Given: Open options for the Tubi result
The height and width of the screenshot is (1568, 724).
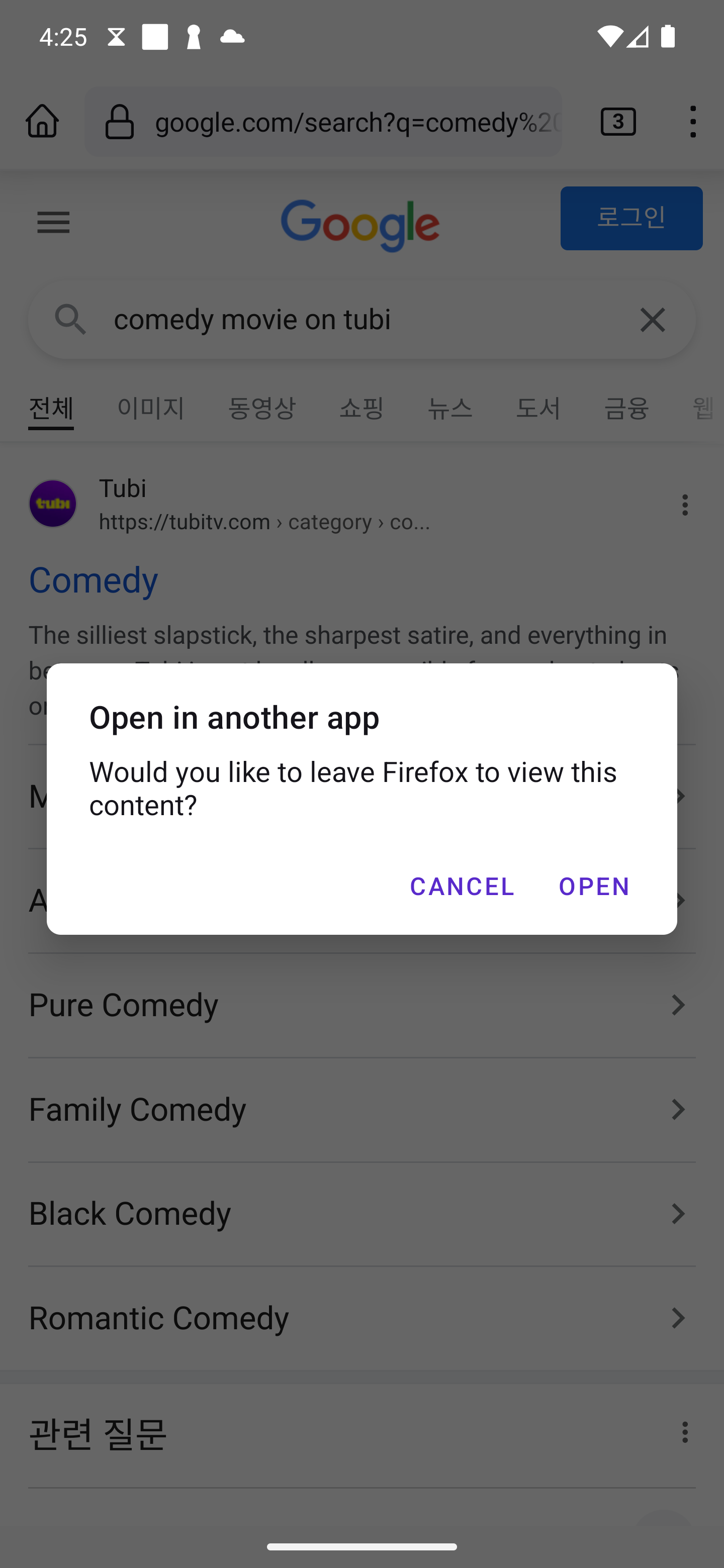Looking at the screenshot, I should click(684, 505).
